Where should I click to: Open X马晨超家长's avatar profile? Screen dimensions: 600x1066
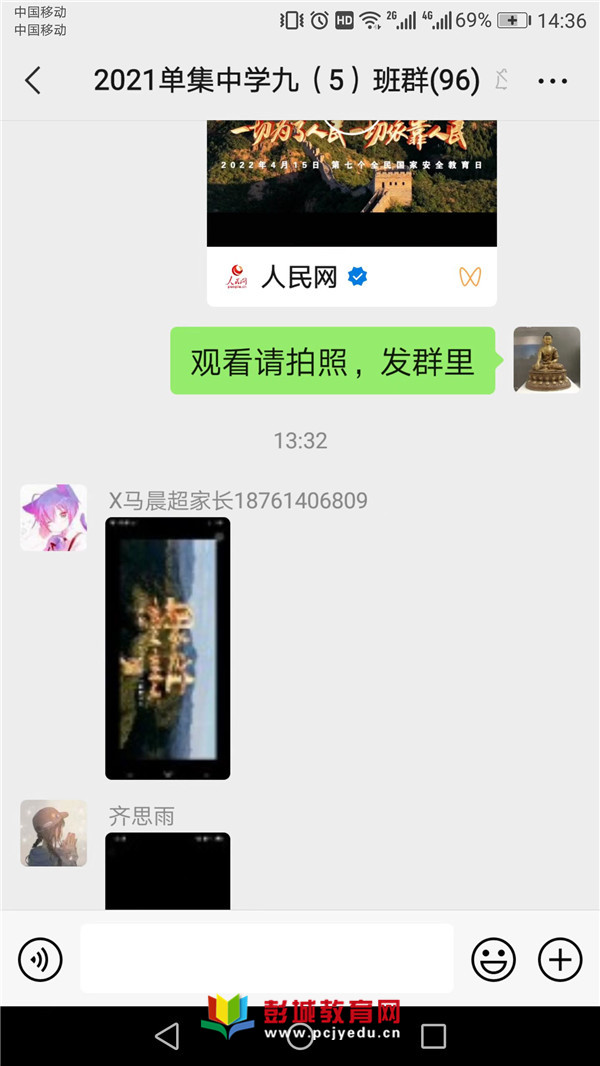pyautogui.click(x=53, y=518)
